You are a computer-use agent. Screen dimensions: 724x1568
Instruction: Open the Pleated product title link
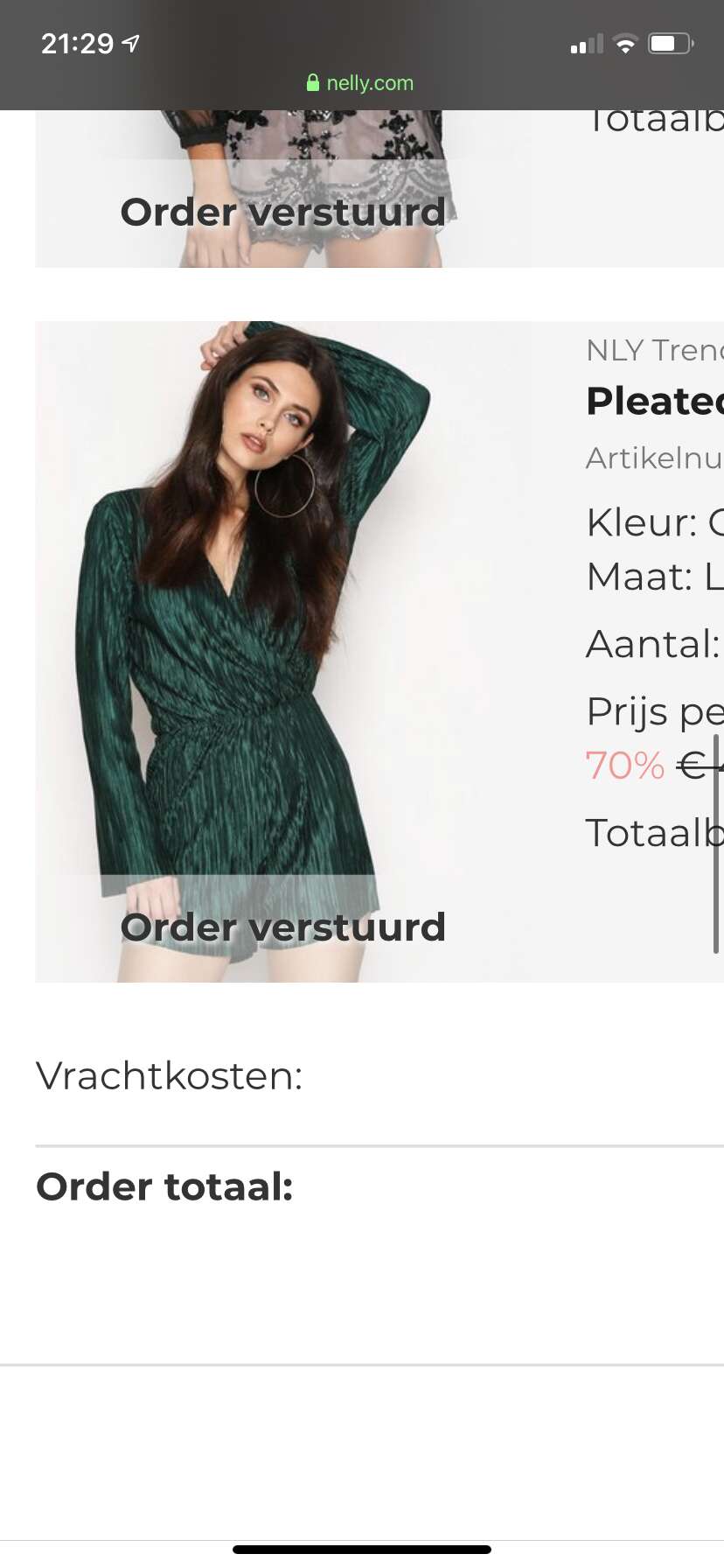click(x=655, y=401)
